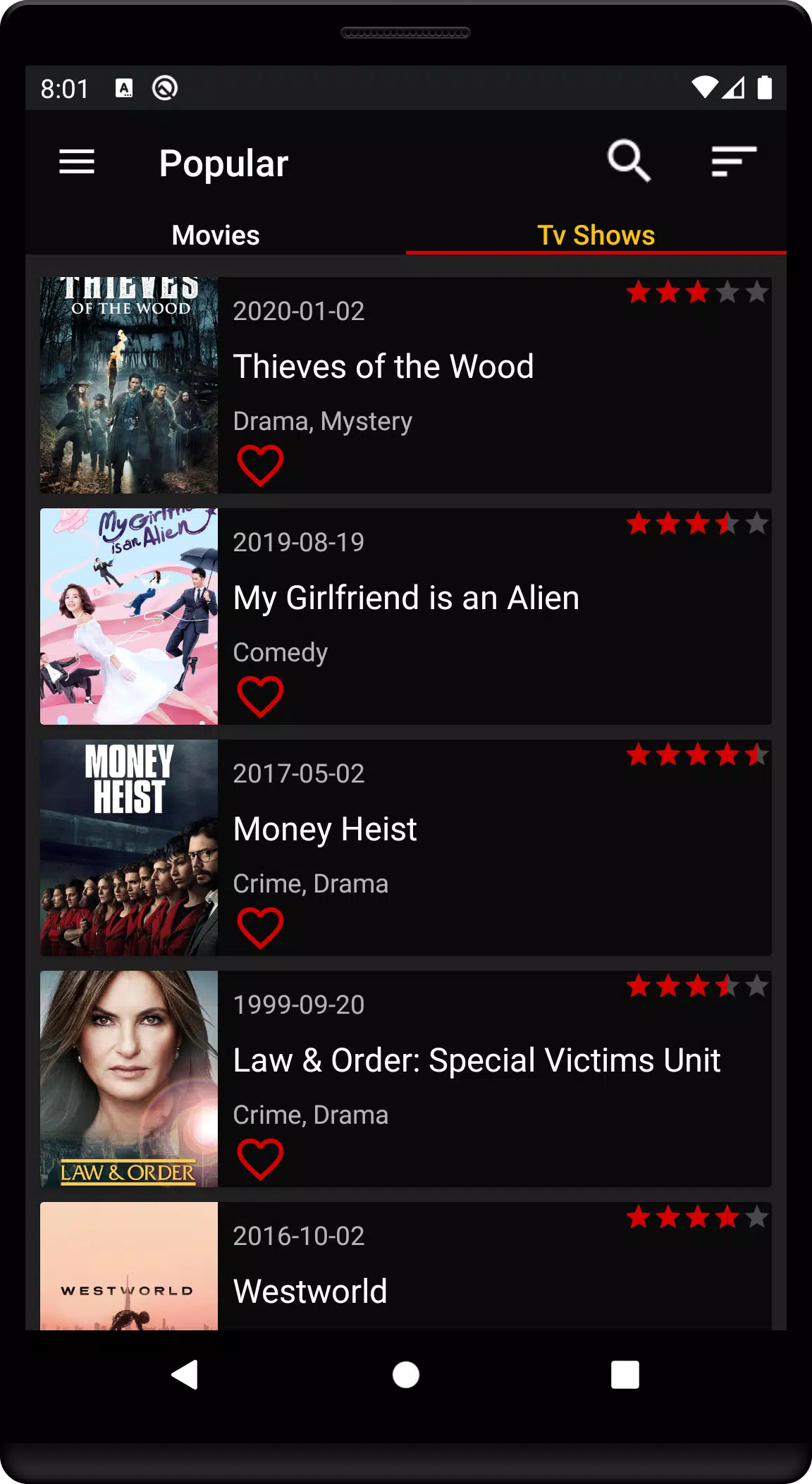The width and height of the screenshot is (812, 1484).
Task: Favorite My Girlfriend is an Alien
Action: (x=259, y=695)
